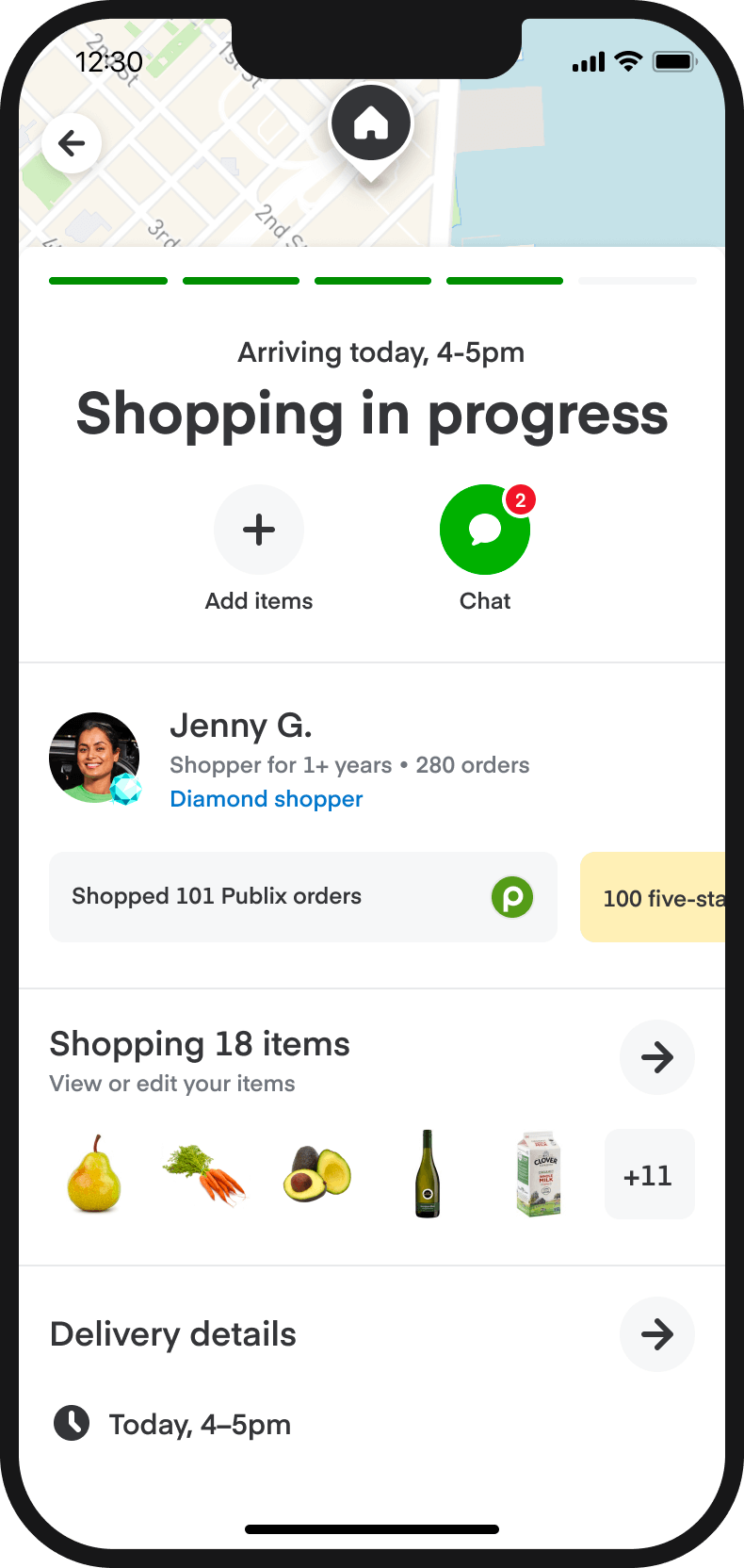This screenshot has height=1568, width=744.
Task: View the wine bottle item
Action: click(428, 1174)
